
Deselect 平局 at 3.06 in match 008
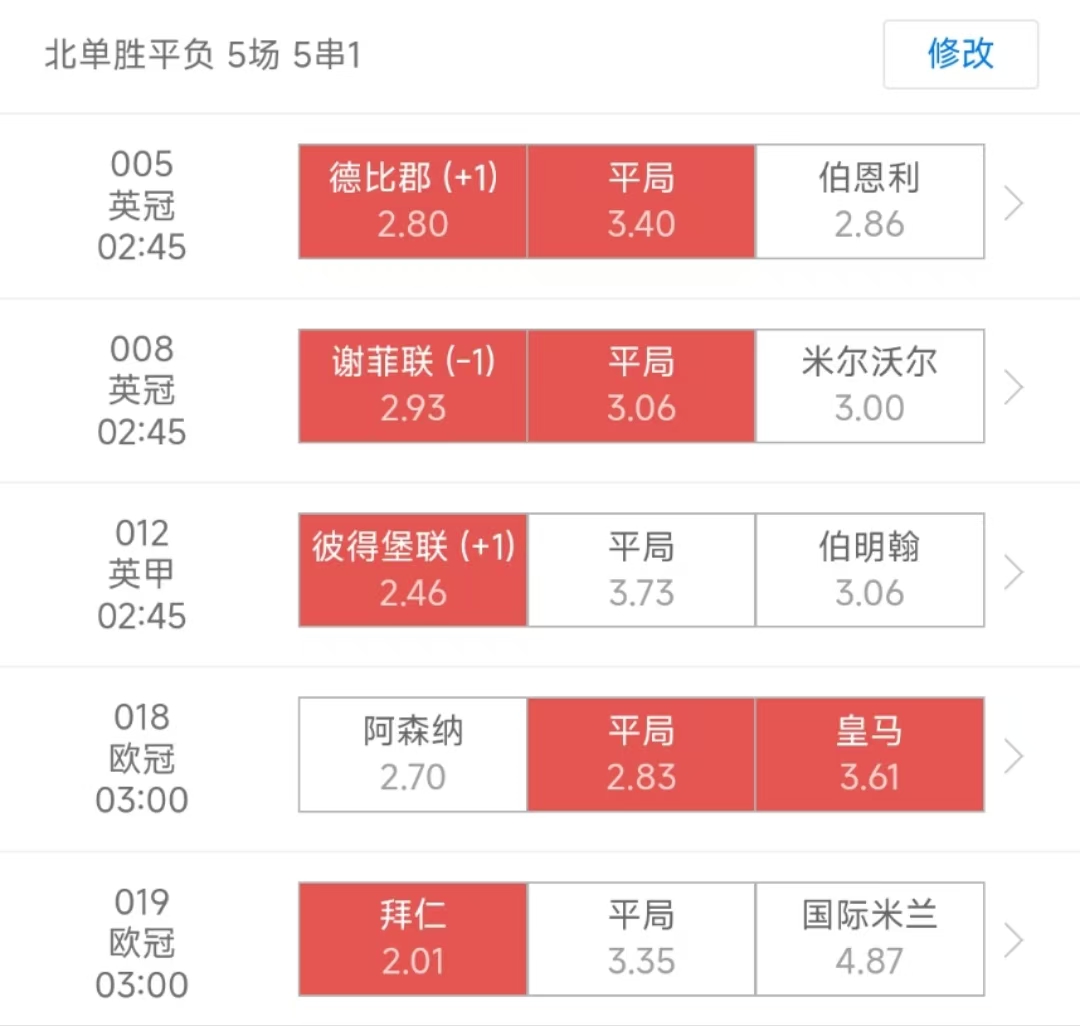641,386
